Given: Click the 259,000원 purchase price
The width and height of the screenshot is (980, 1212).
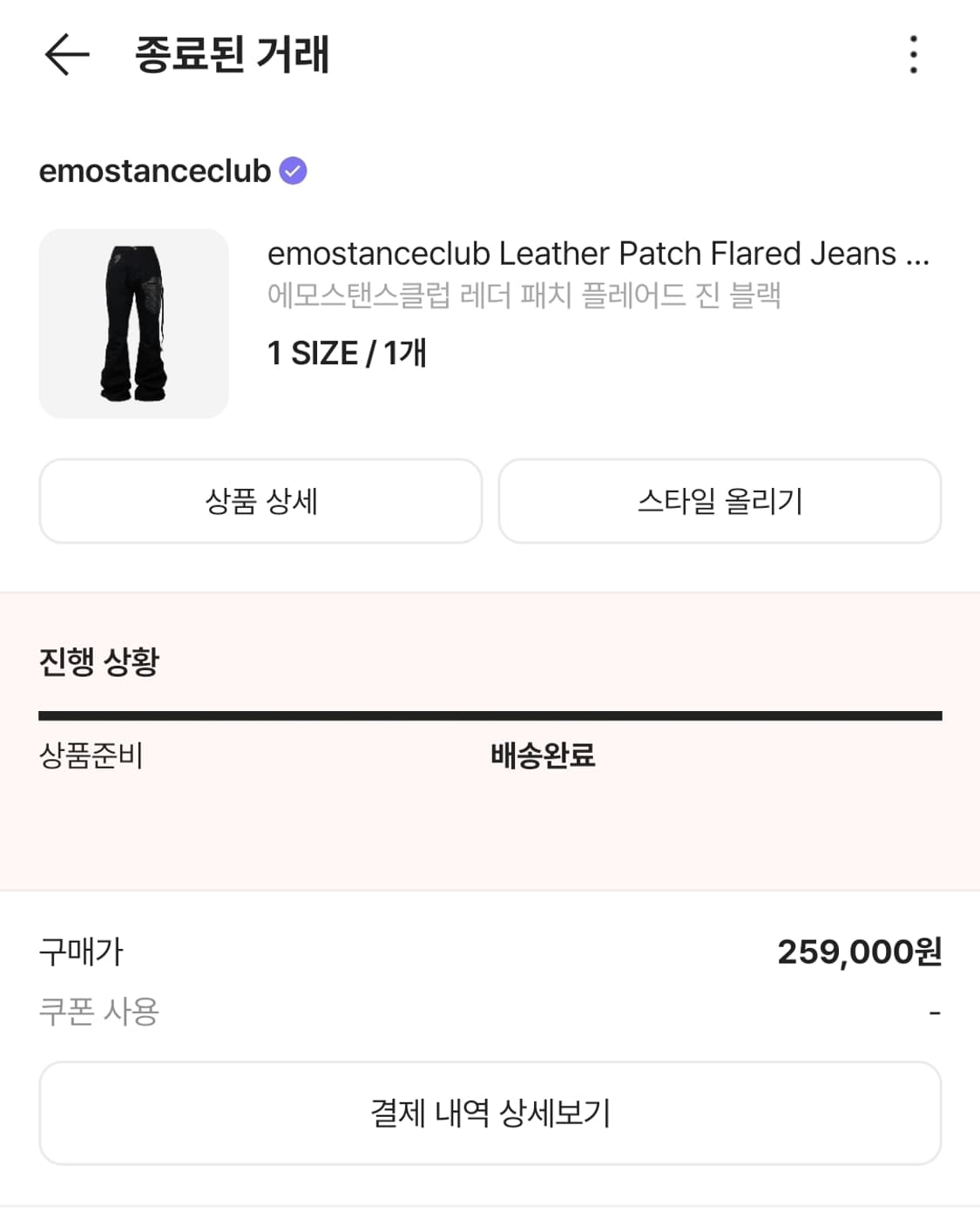Looking at the screenshot, I should click(x=859, y=954).
